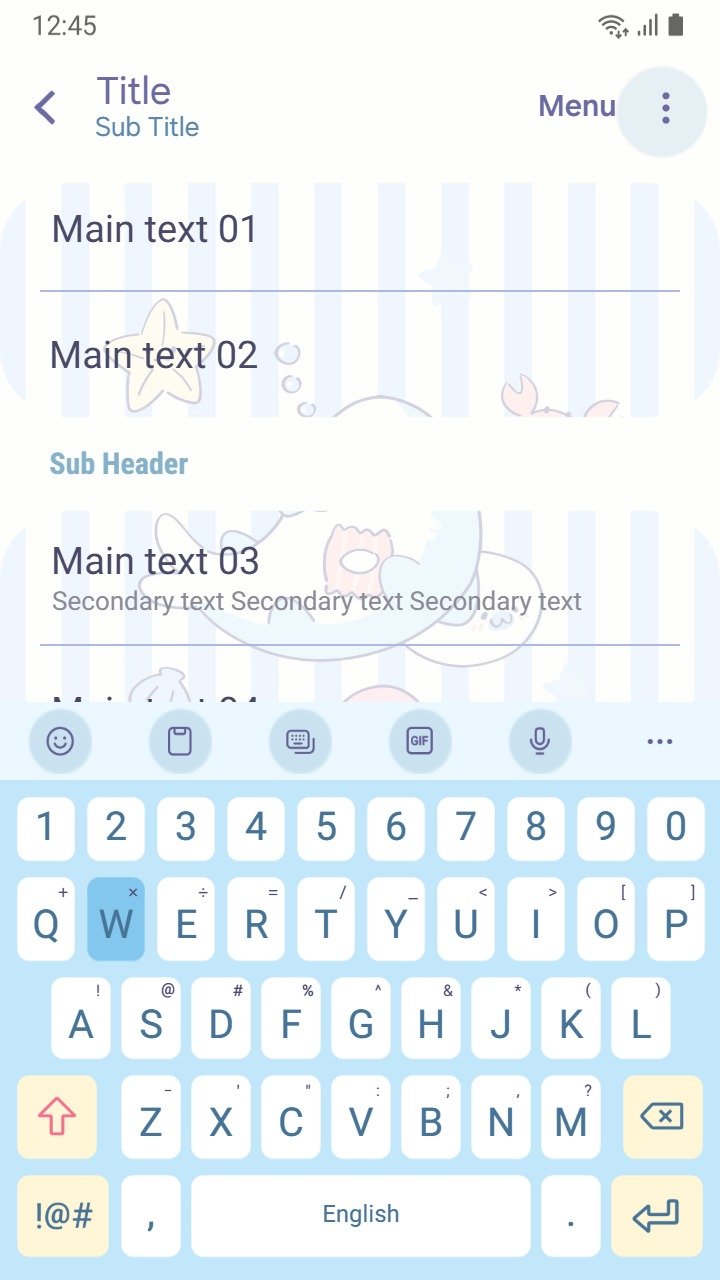Tap the enter key
Viewport: 720px width, 1280px height.
click(657, 1216)
